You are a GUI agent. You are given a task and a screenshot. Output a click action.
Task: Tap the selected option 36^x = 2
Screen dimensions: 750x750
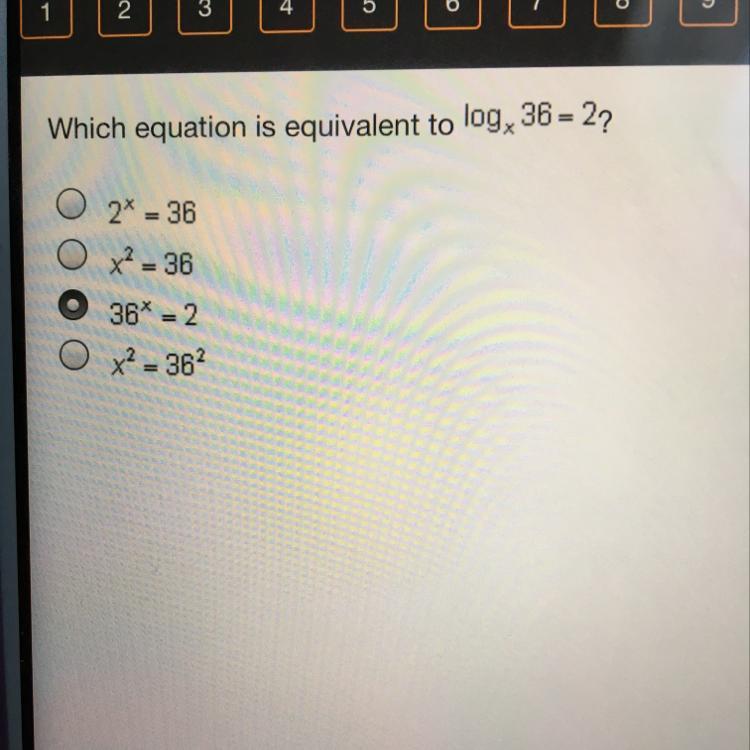(x=73, y=305)
